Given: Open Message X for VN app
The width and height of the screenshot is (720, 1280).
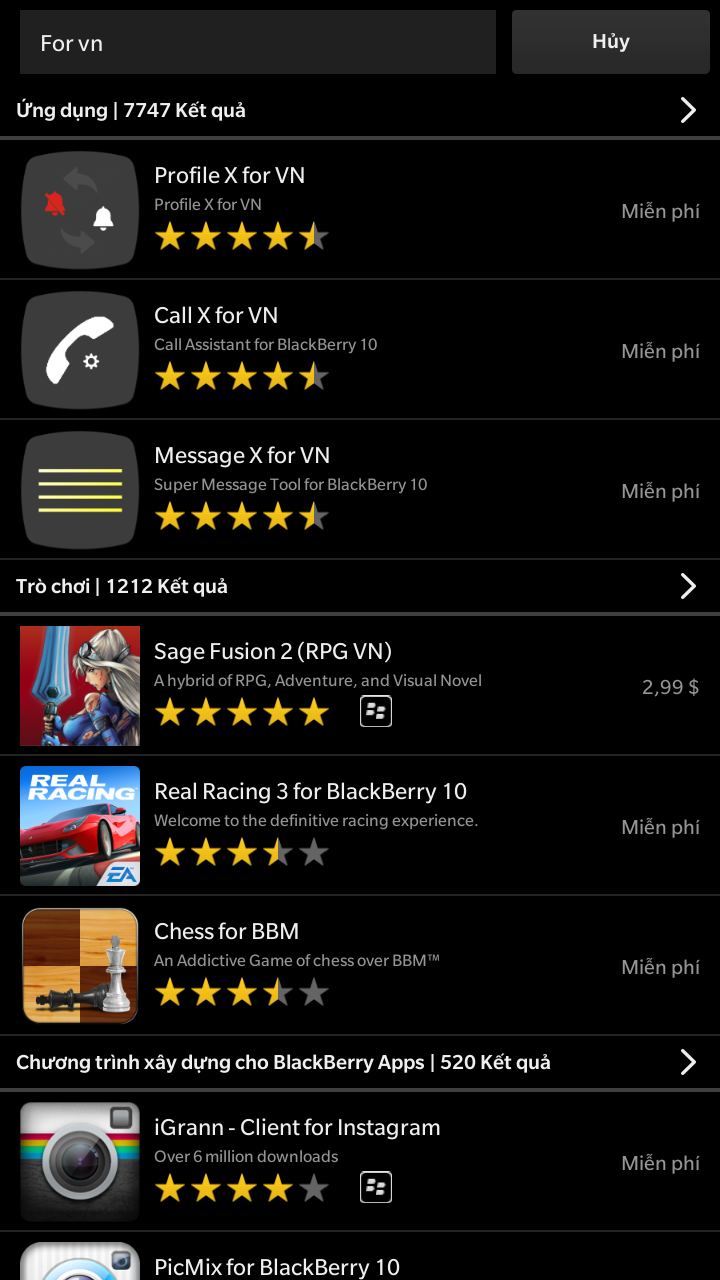Looking at the screenshot, I should click(x=360, y=490).
